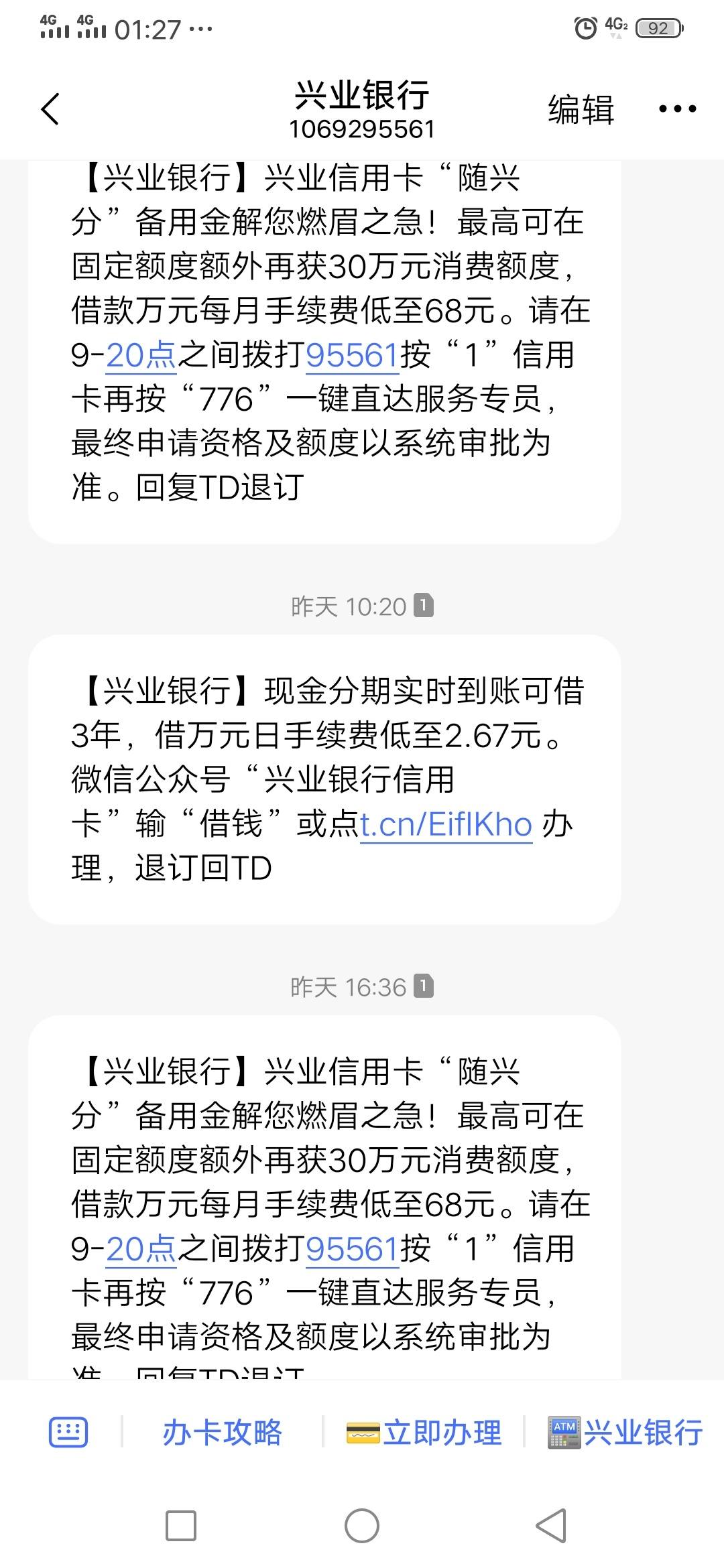The height and width of the screenshot is (1568, 724).
Task: Open the three-dot overflow menu
Action: pyautogui.click(x=677, y=109)
